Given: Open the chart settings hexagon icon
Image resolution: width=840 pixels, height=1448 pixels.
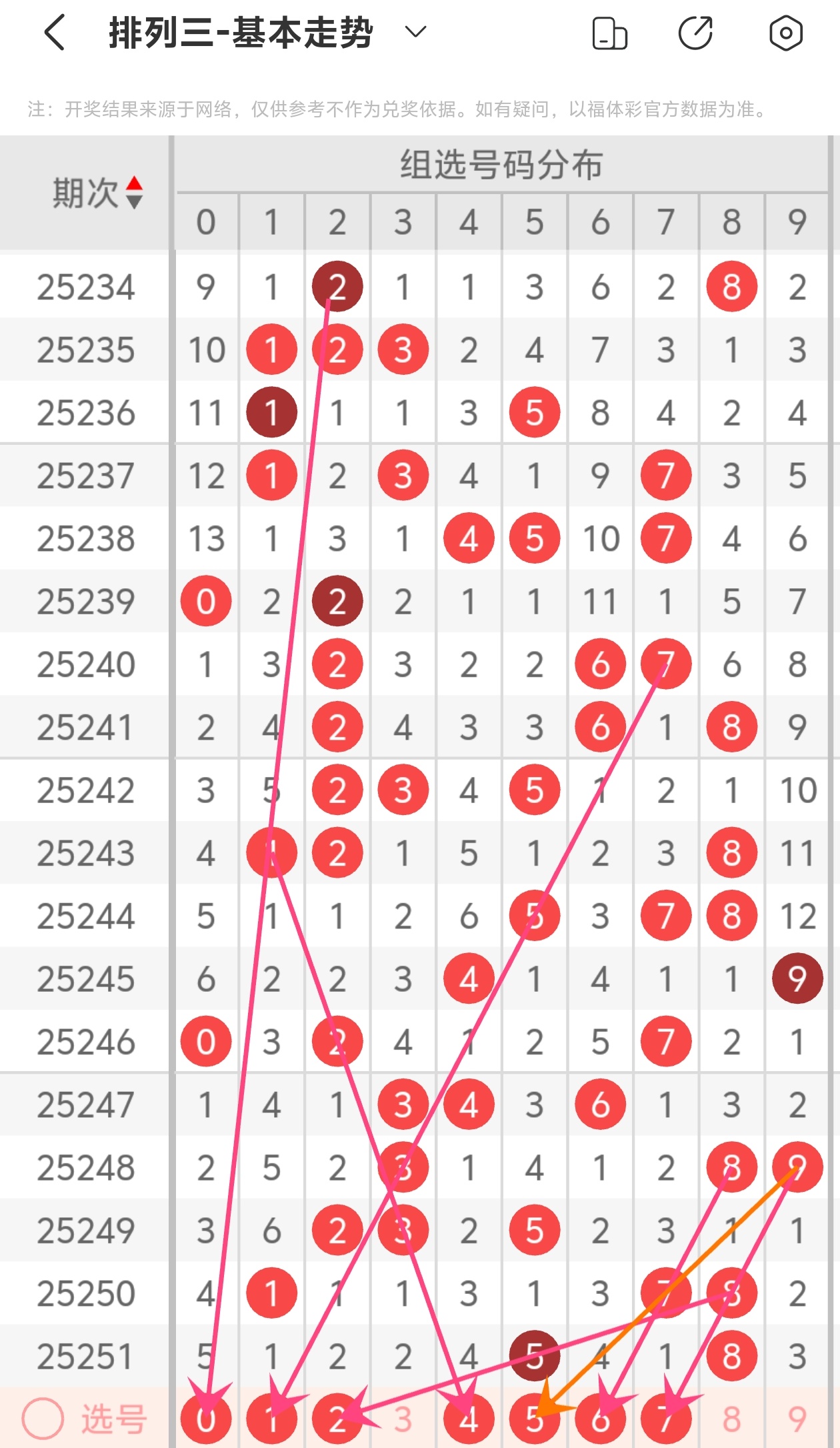Looking at the screenshot, I should pos(785,33).
